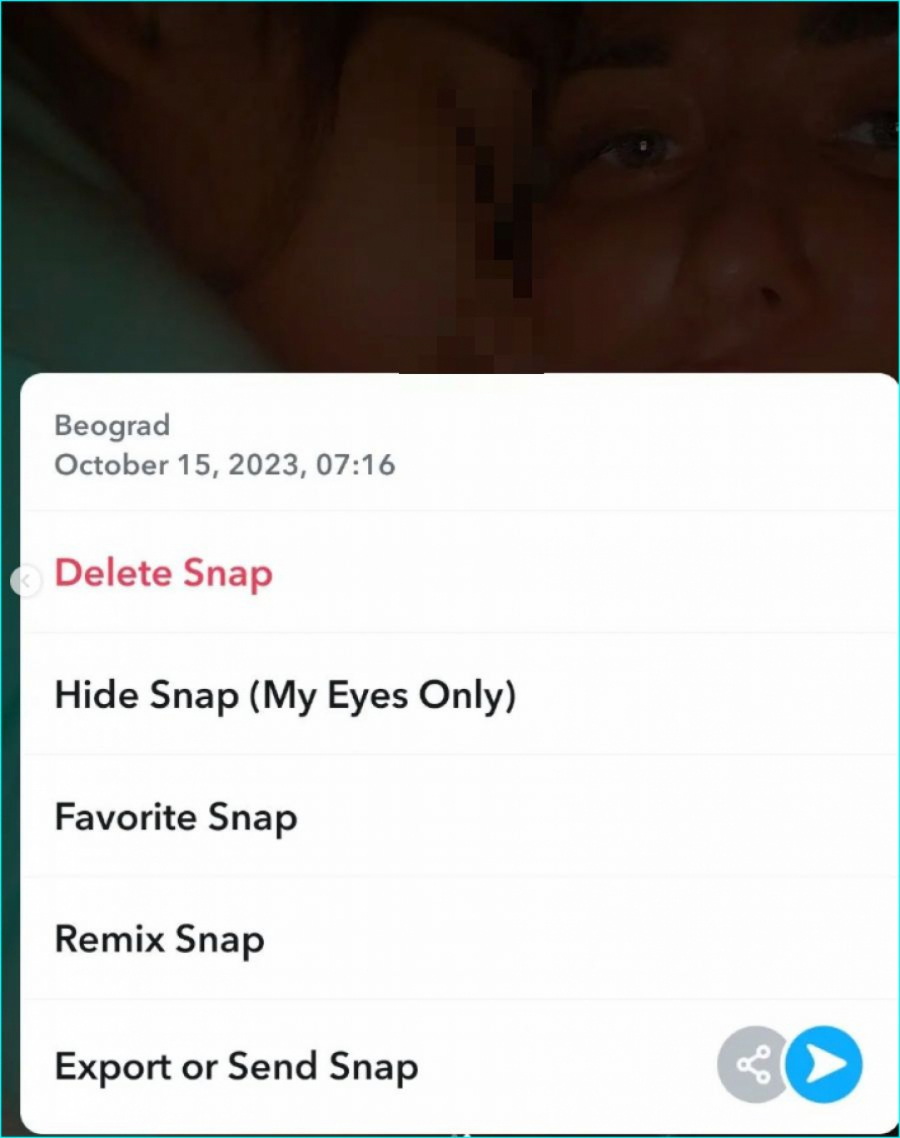The height and width of the screenshot is (1138, 900).
Task: Tap Export or Send Snap
Action: point(236,1066)
